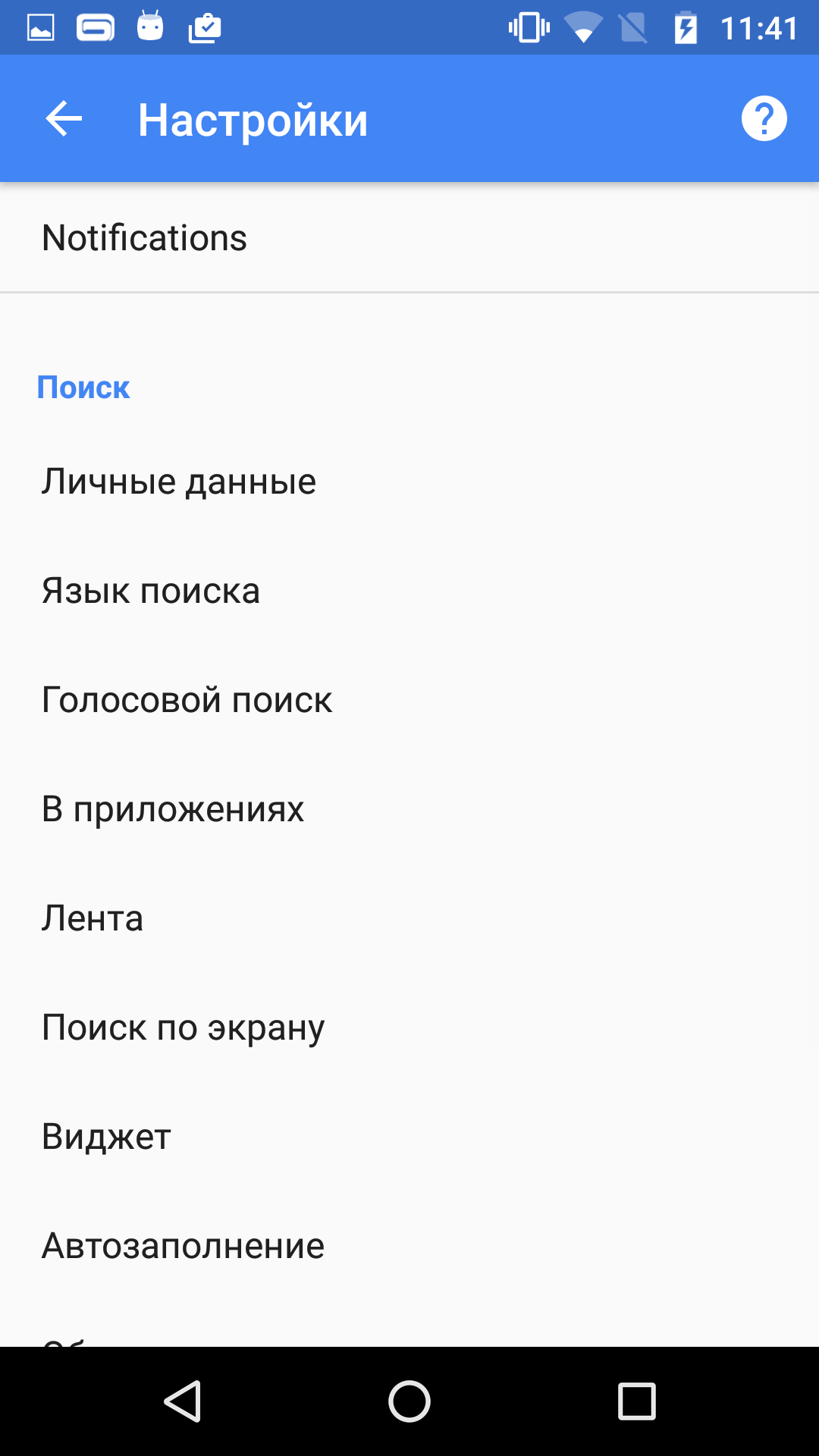Screen dimensions: 819x1456
Task: Tap В приложениях option
Action: [x=409, y=809]
